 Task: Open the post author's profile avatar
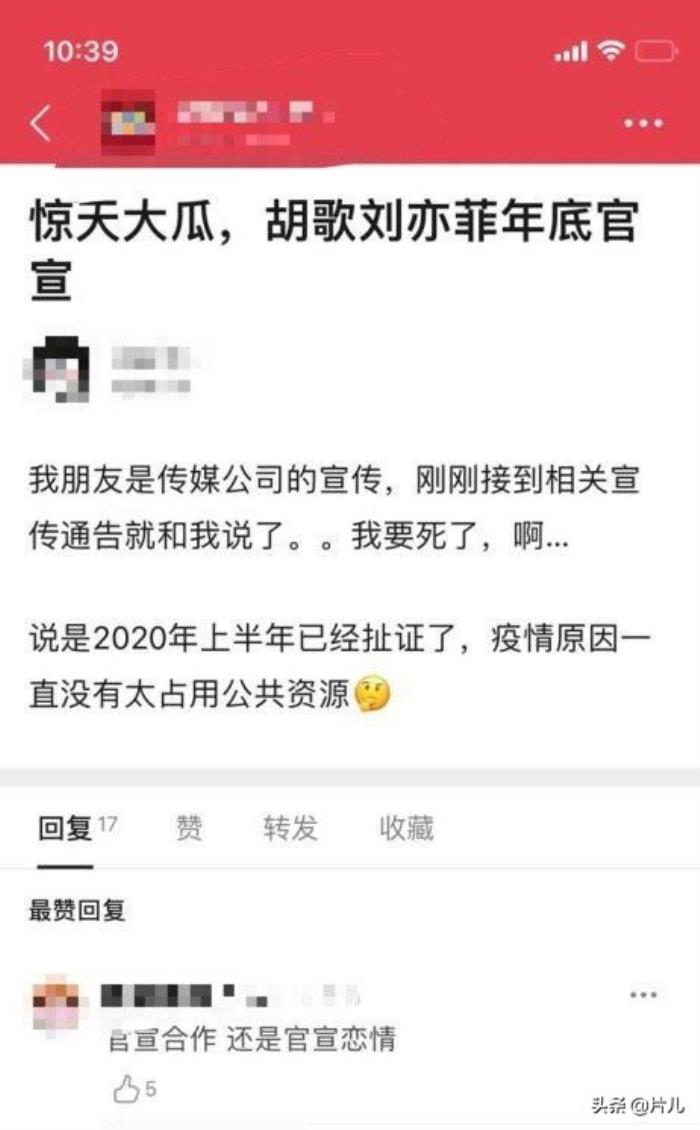57,369
